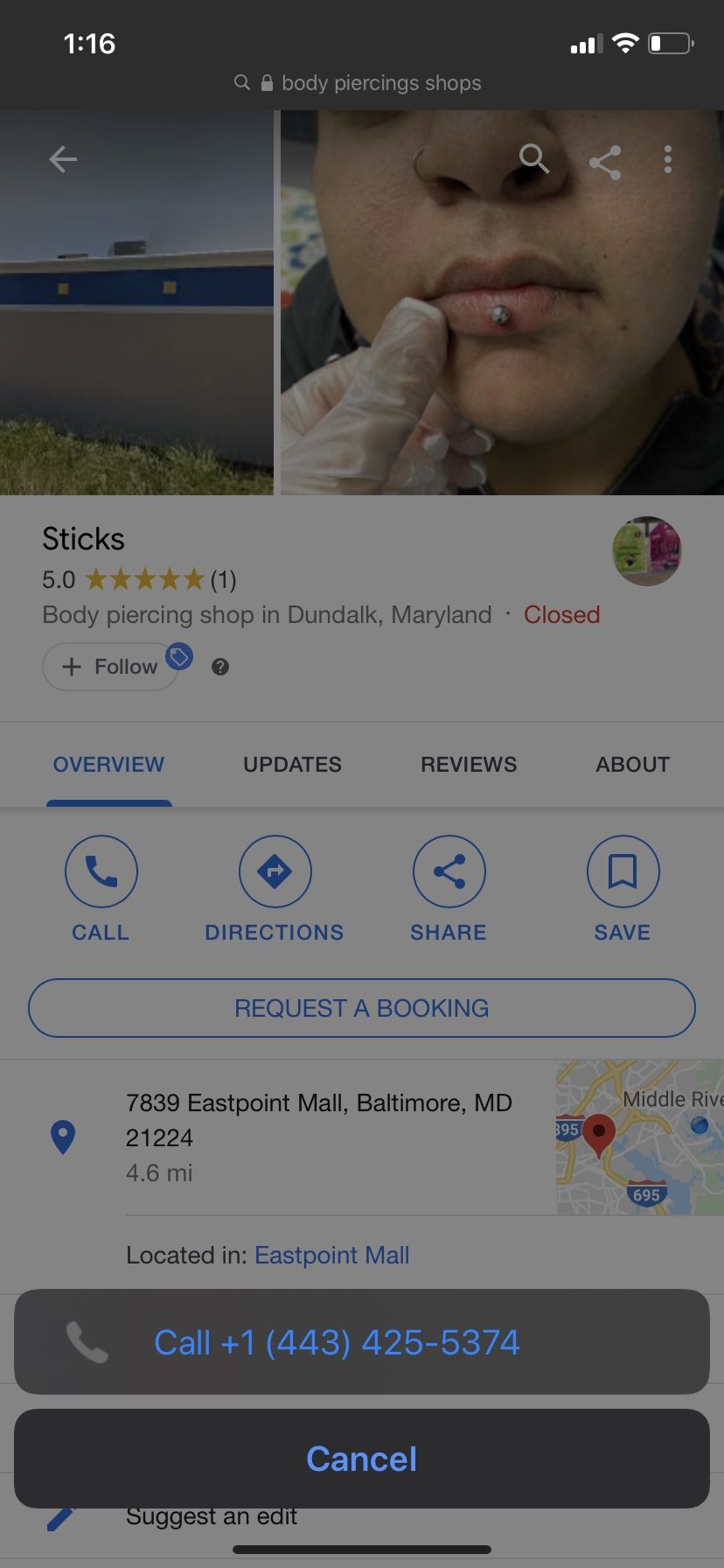Open the map thumbnail
This screenshot has width=724, height=1568.
(x=639, y=1137)
